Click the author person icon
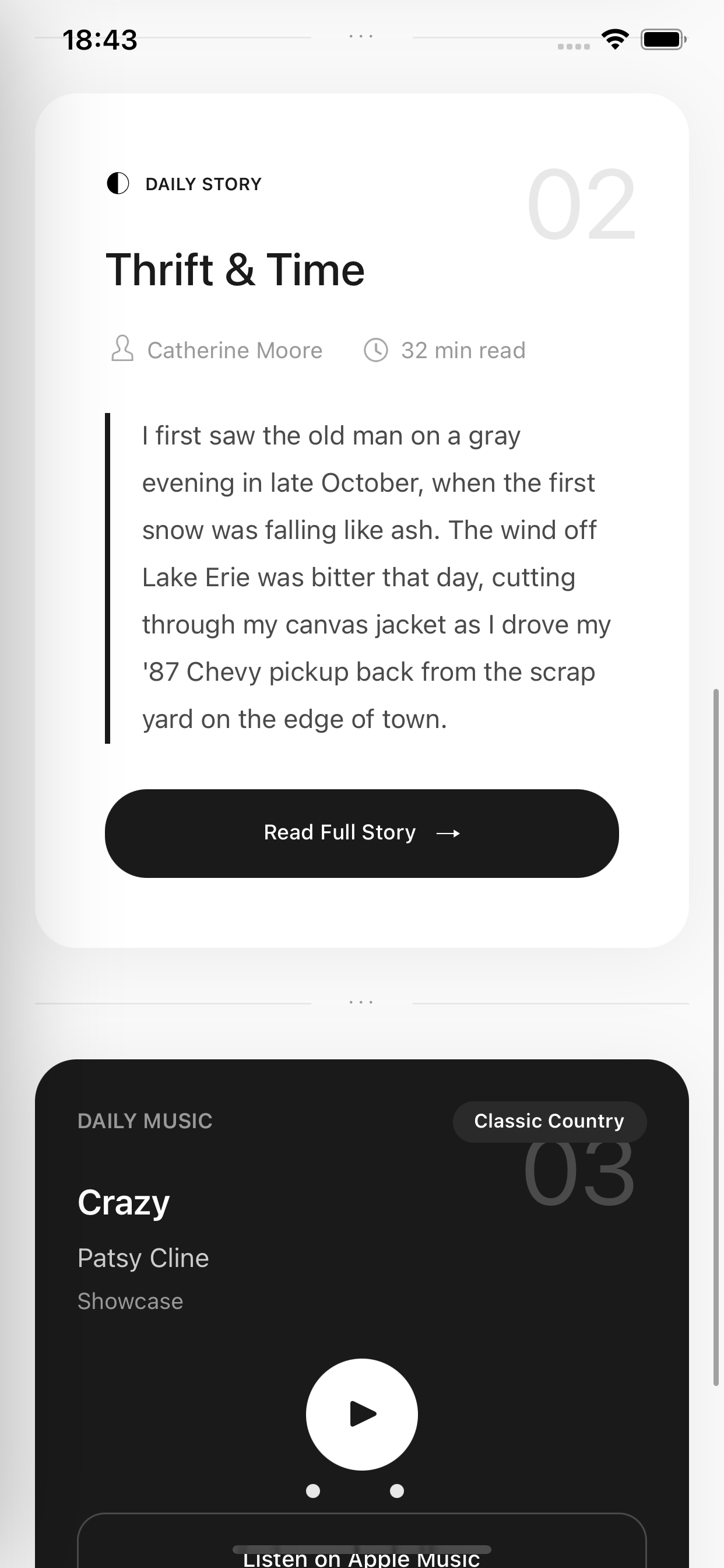The image size is (724, 1568). pos(123,349)
